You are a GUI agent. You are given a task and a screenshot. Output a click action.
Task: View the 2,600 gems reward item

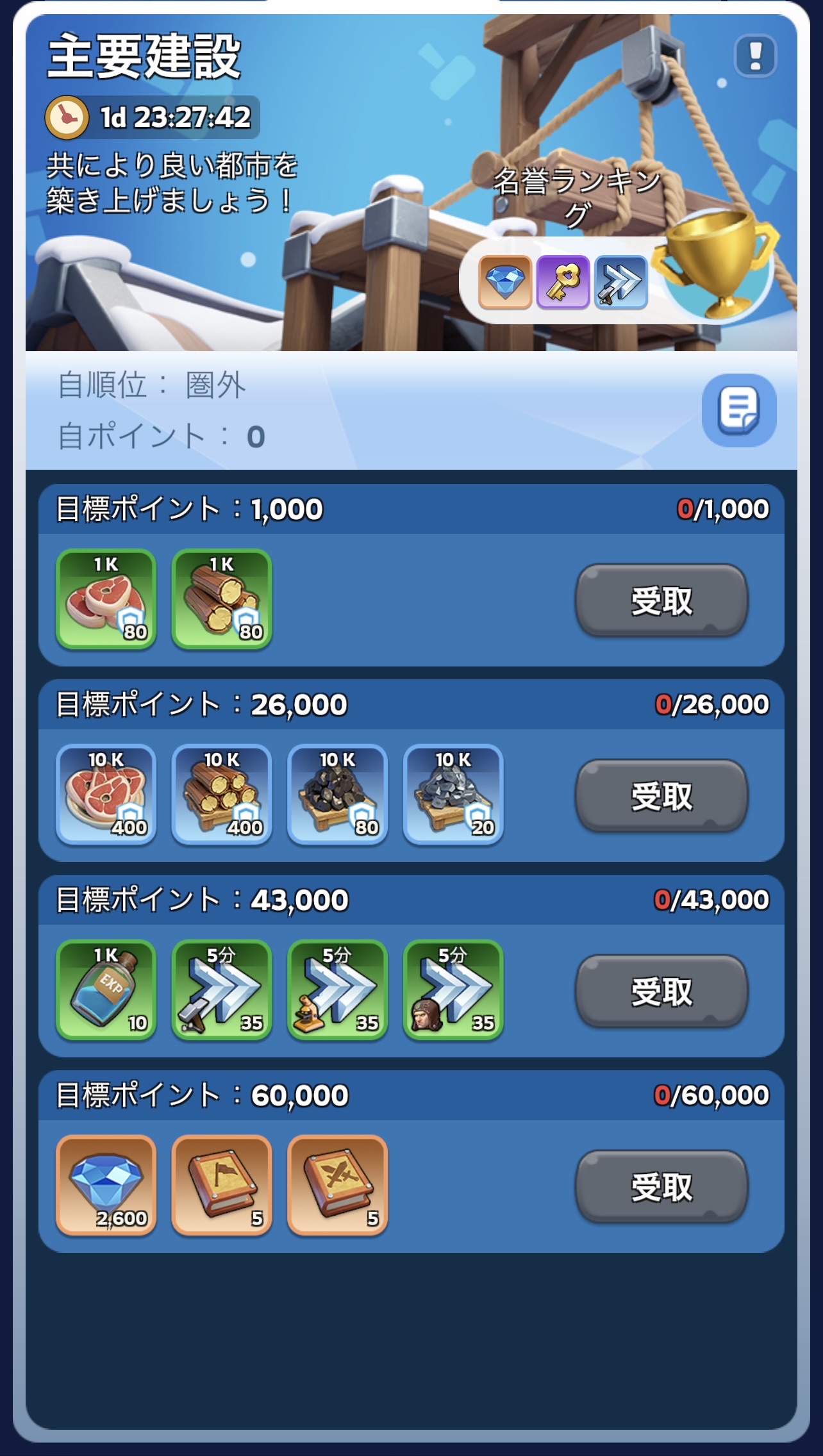coord(106,1186)
